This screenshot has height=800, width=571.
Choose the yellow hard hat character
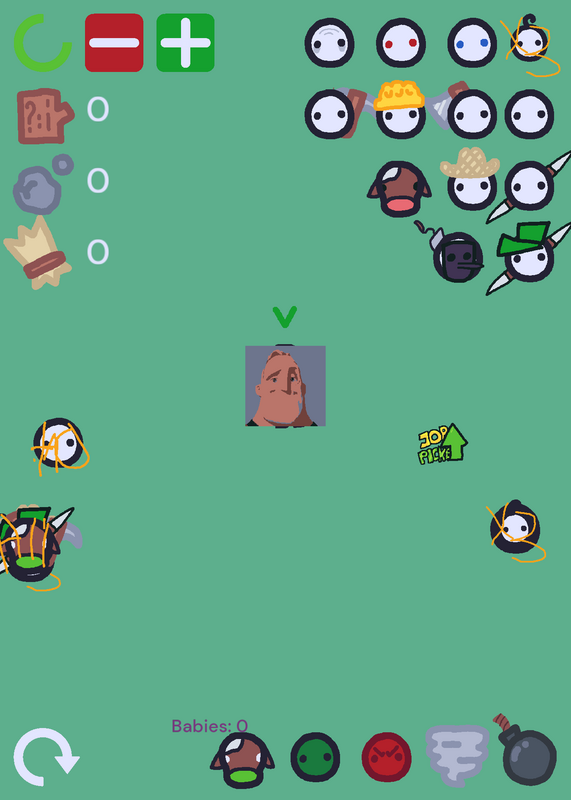pos(401,110)
